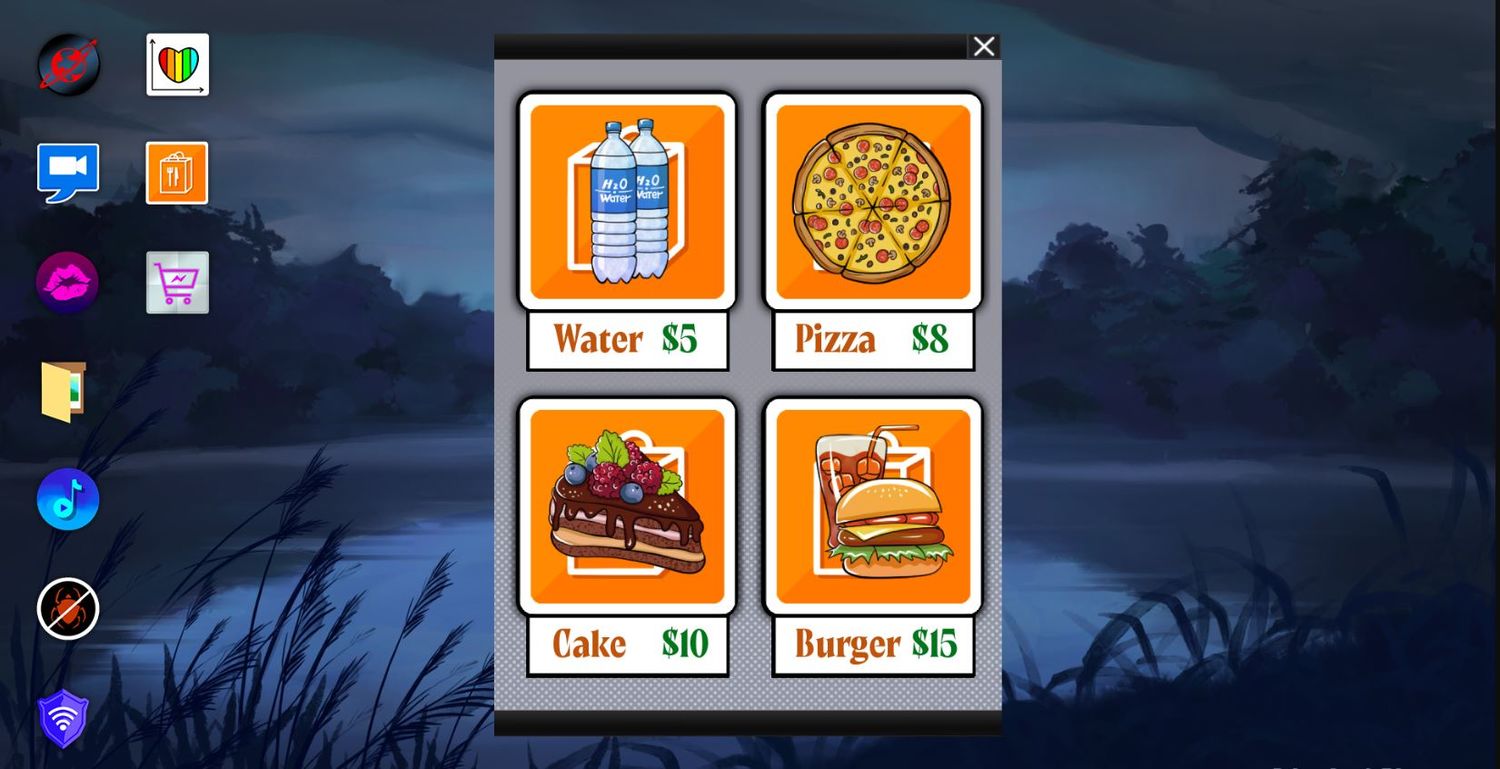
Task: Open the orange food delivery bag app
Action: [177, 173]
